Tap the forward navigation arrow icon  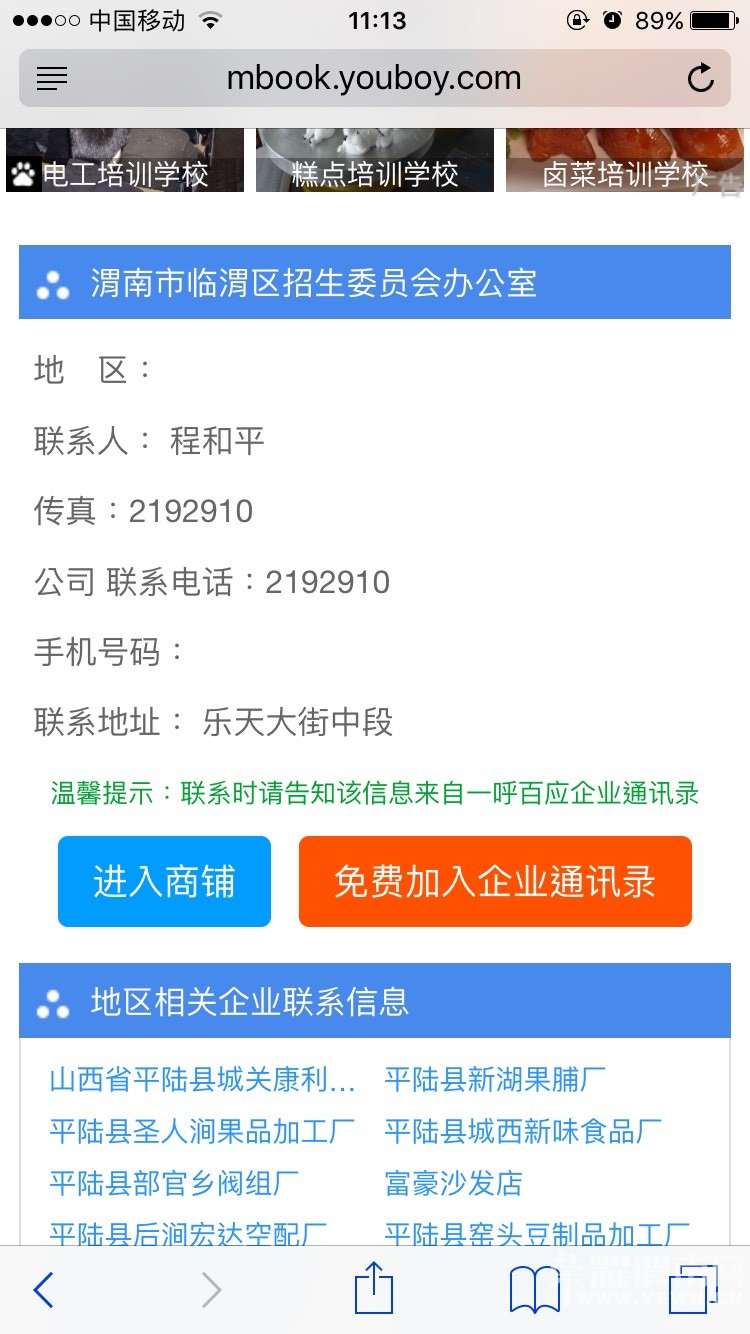(210, 1289)
